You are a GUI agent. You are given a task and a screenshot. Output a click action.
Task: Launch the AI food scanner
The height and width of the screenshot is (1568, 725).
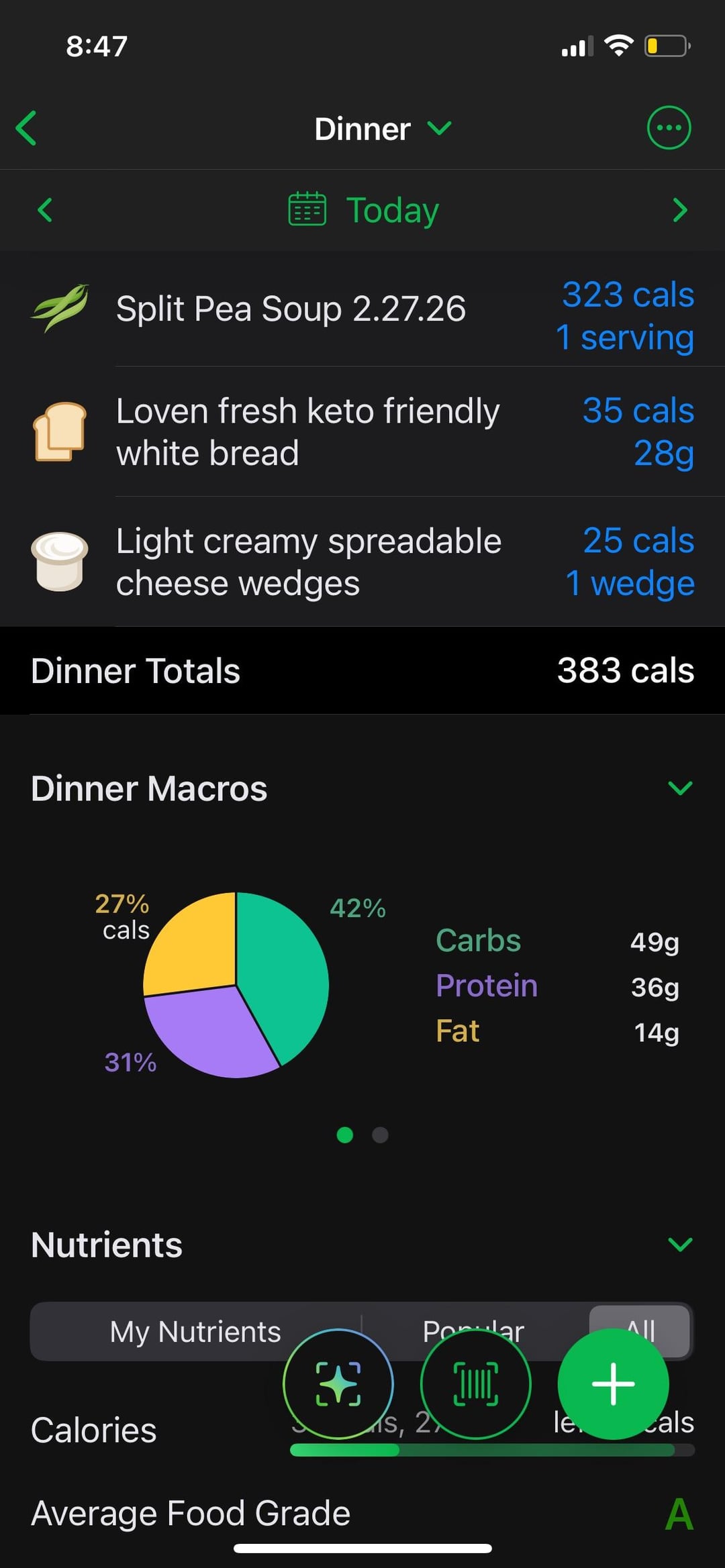tap(338, 1383)
